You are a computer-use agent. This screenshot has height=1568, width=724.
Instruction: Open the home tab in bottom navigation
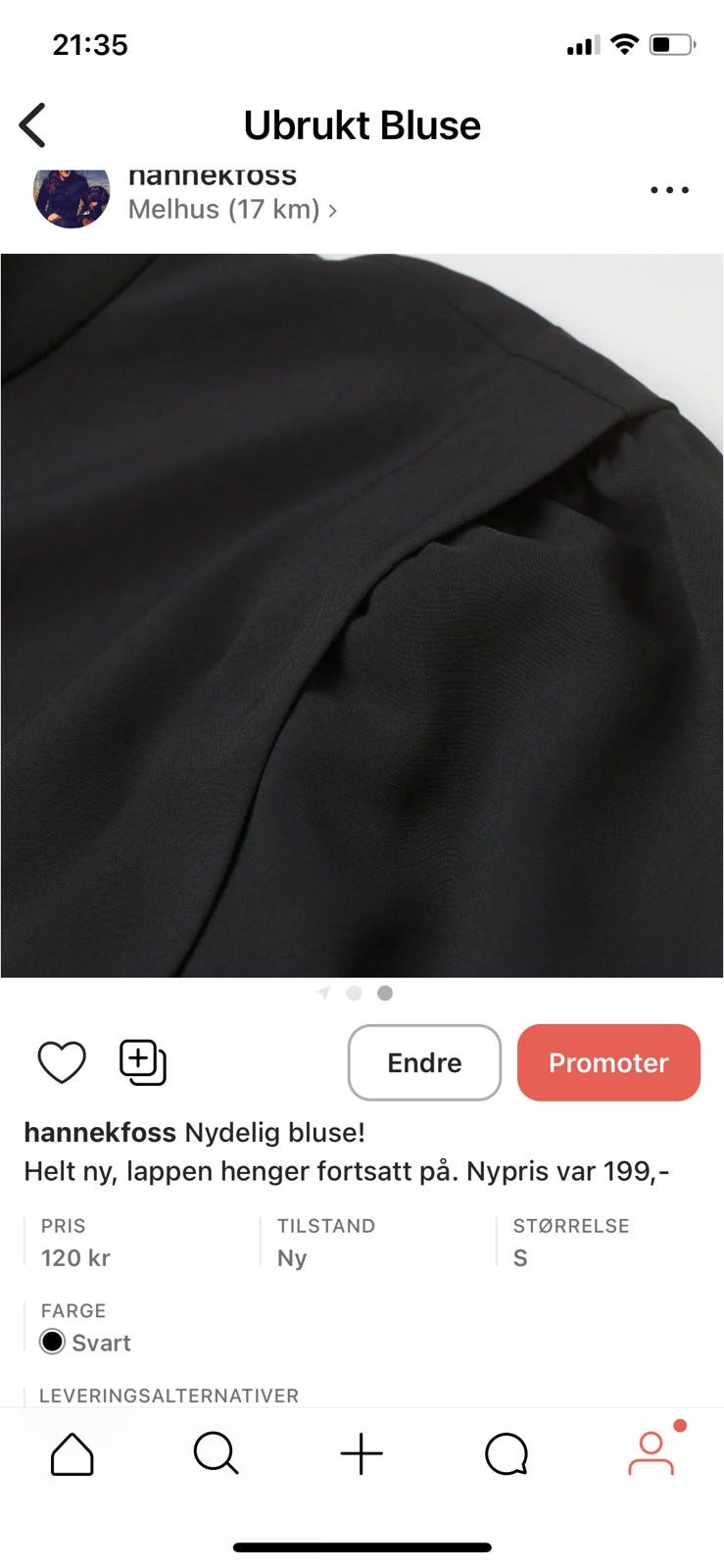[72, 1455]
